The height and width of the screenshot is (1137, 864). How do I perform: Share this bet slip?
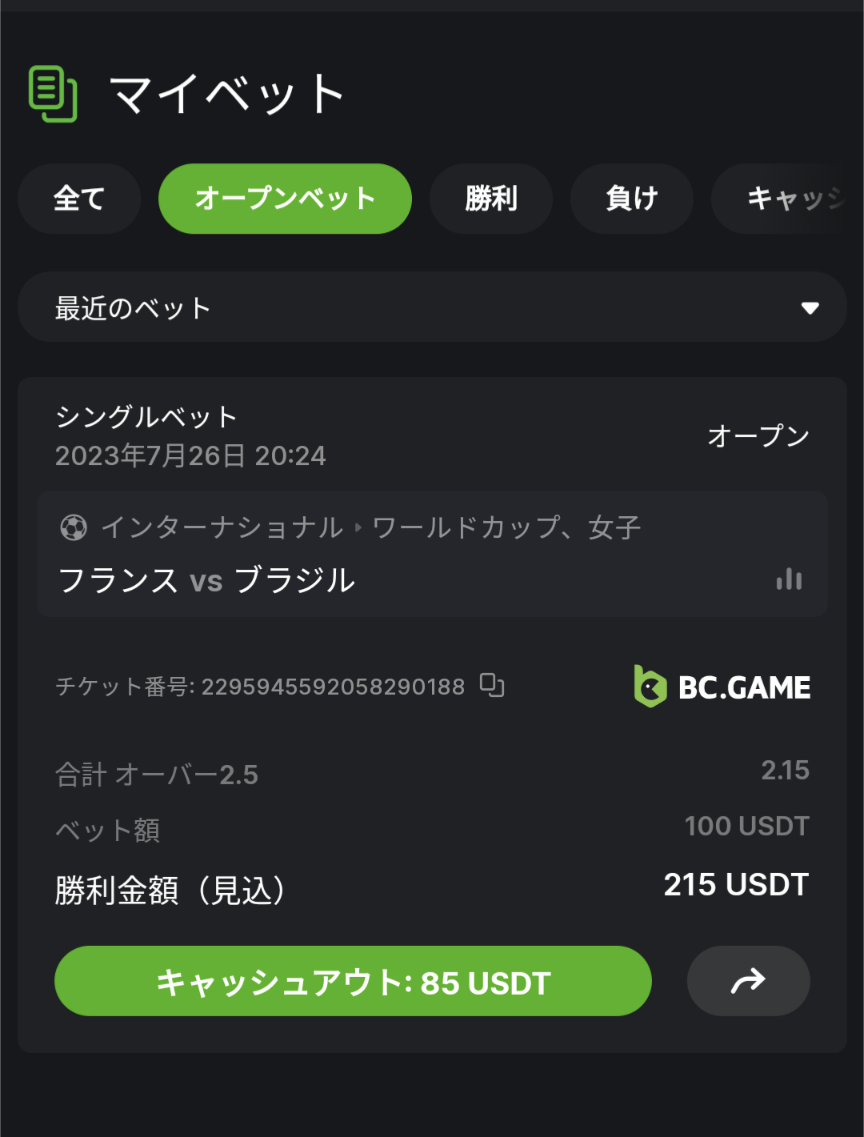pos(748,982)
